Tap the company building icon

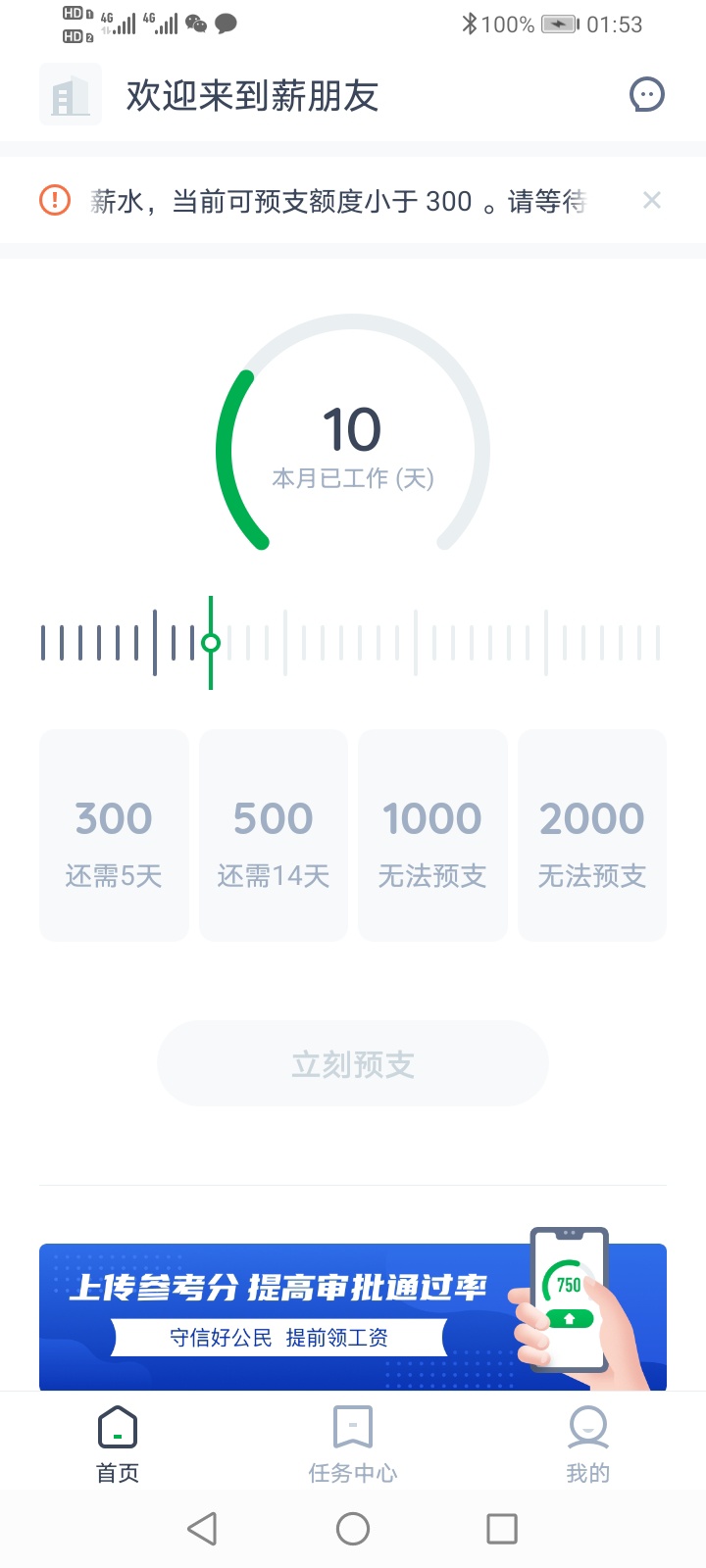(x=71, y=95)
